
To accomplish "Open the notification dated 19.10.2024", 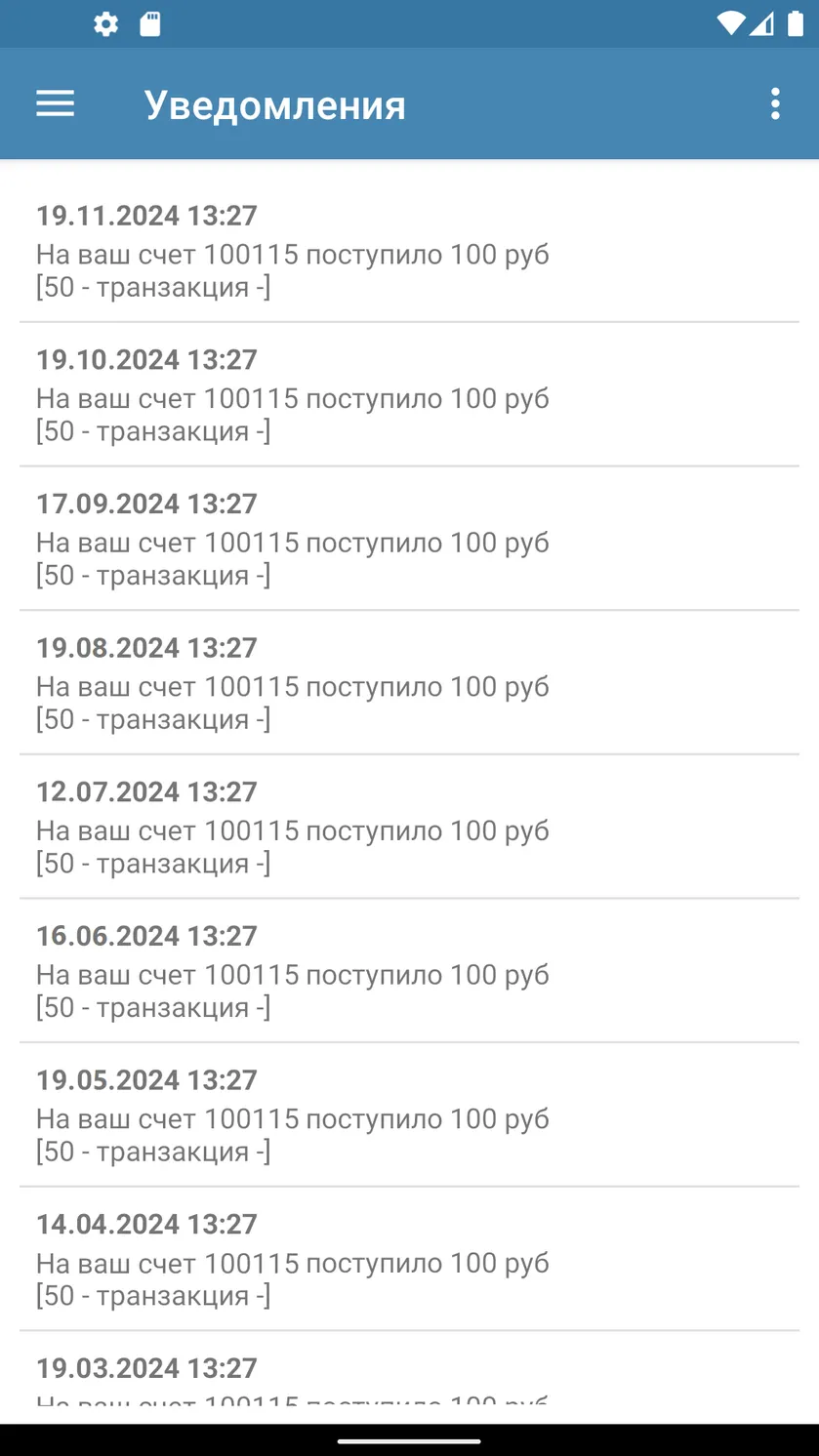I will 409,394.
